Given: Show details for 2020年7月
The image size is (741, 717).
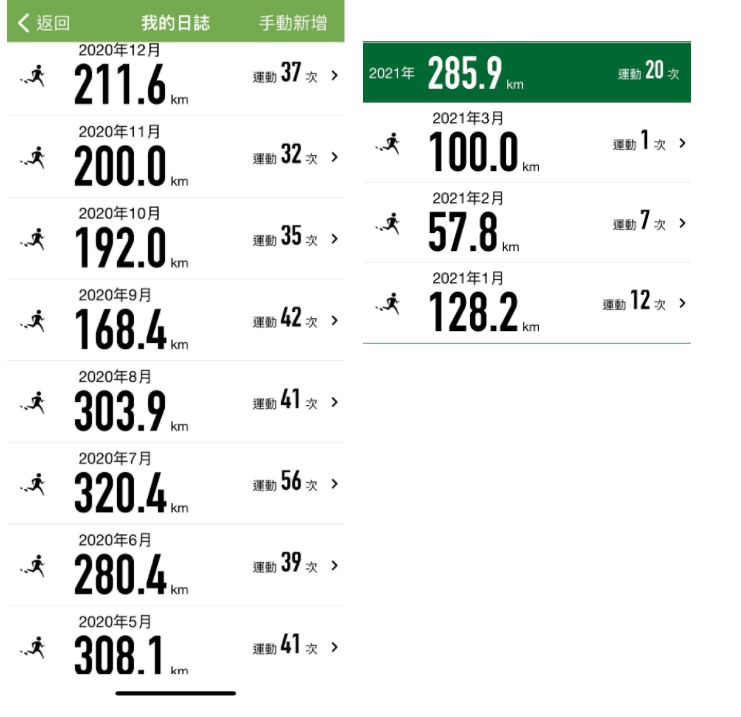Looking at the screenshot, I should coord(176,484).
